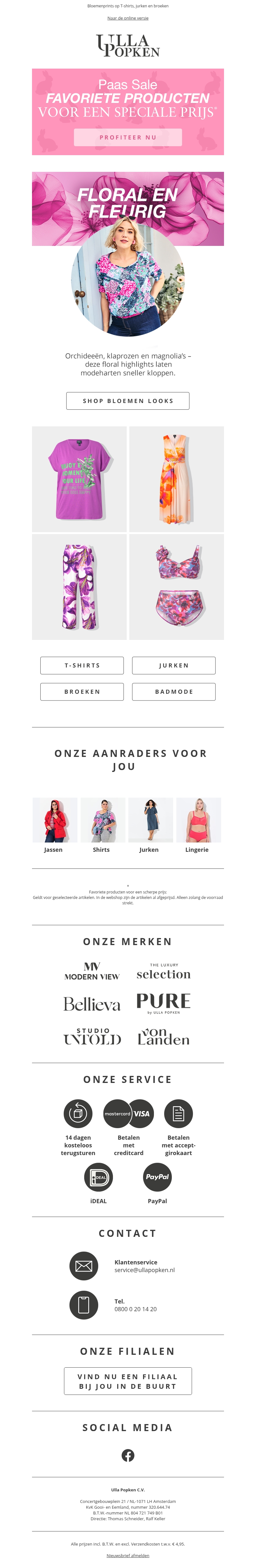The width and height of the screenshot is (256, 1568).
Task: Browse the T-Shirts category
Action: (x=82, y=665)
